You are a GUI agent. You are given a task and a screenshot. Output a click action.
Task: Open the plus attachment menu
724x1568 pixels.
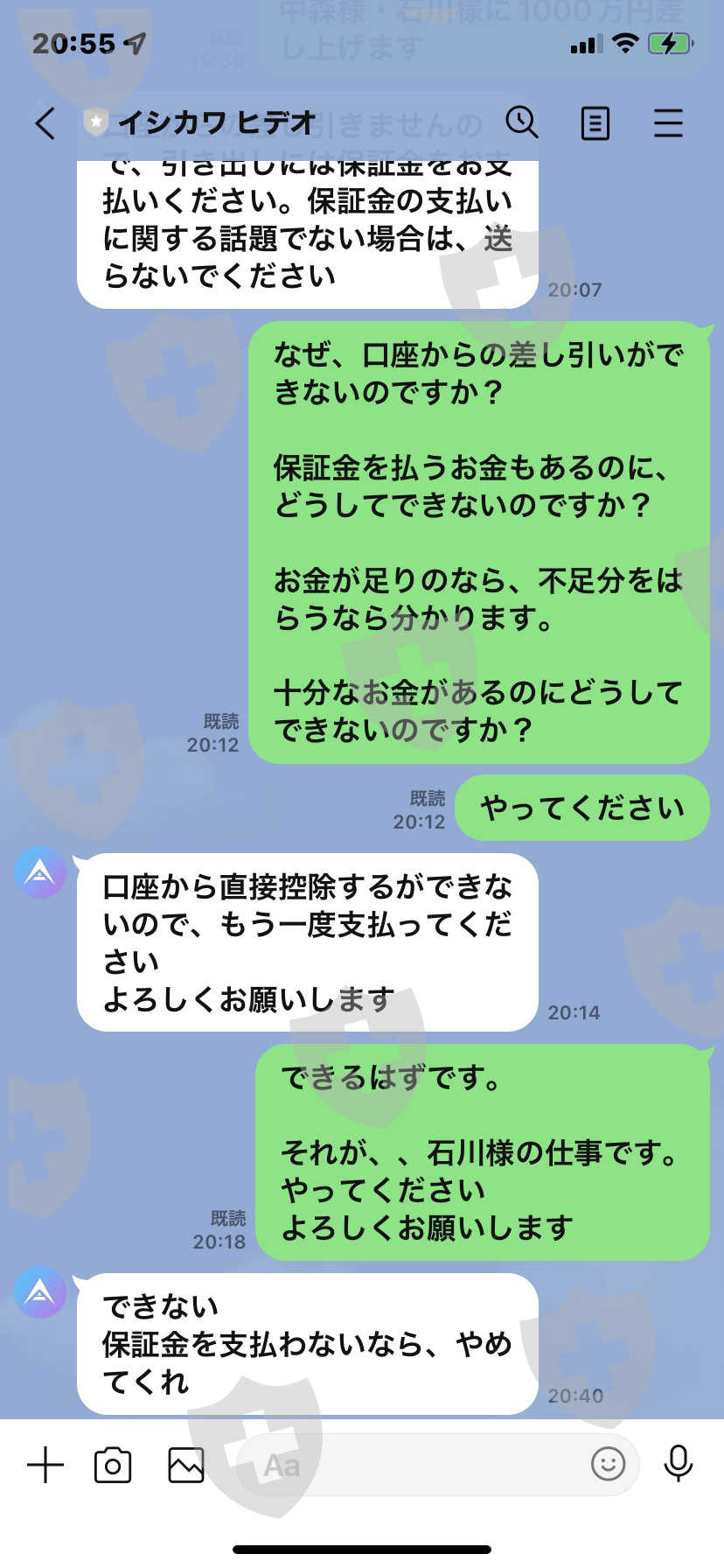[45, 1464]
